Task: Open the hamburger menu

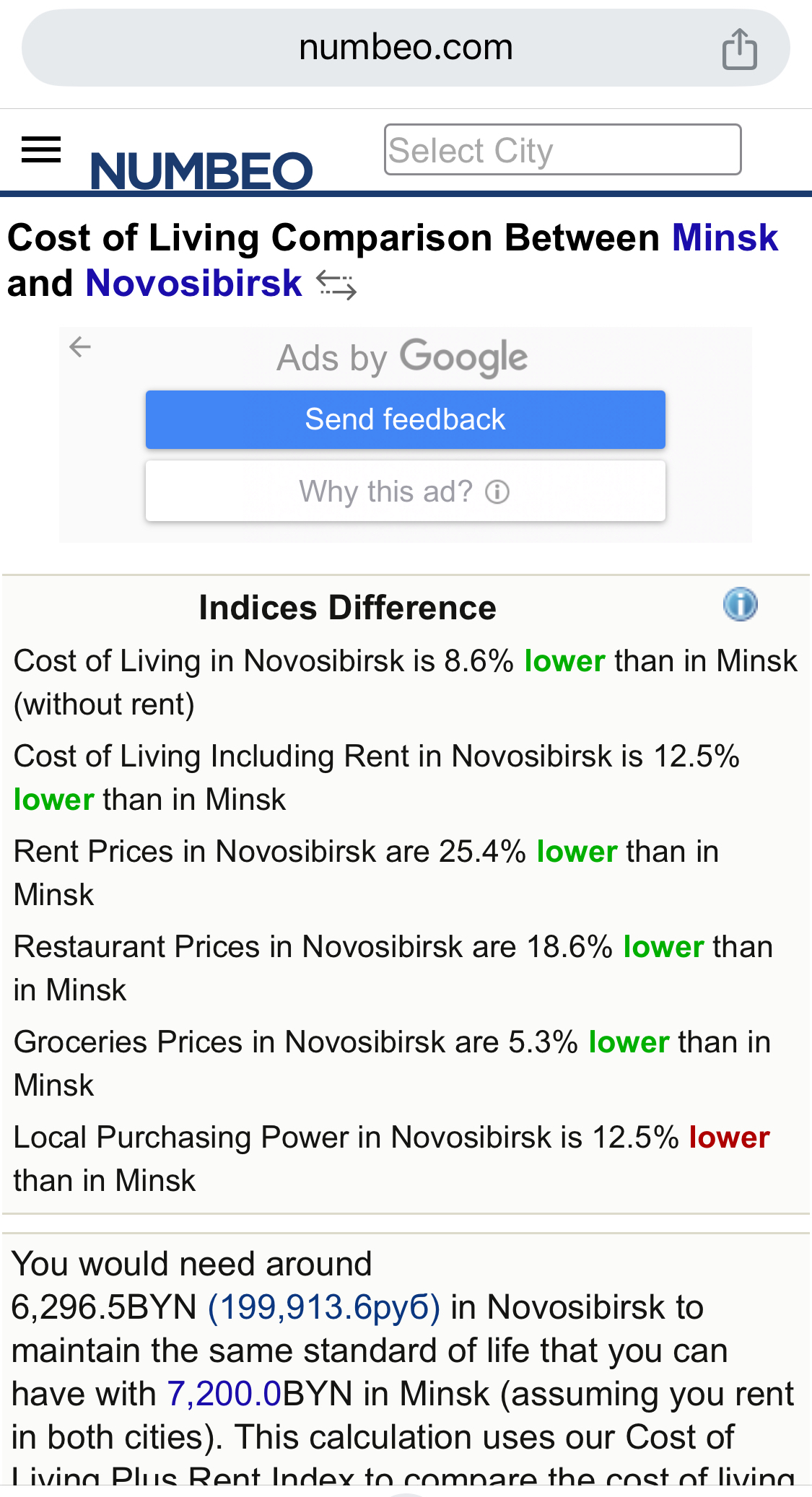Action: (41, 149)
